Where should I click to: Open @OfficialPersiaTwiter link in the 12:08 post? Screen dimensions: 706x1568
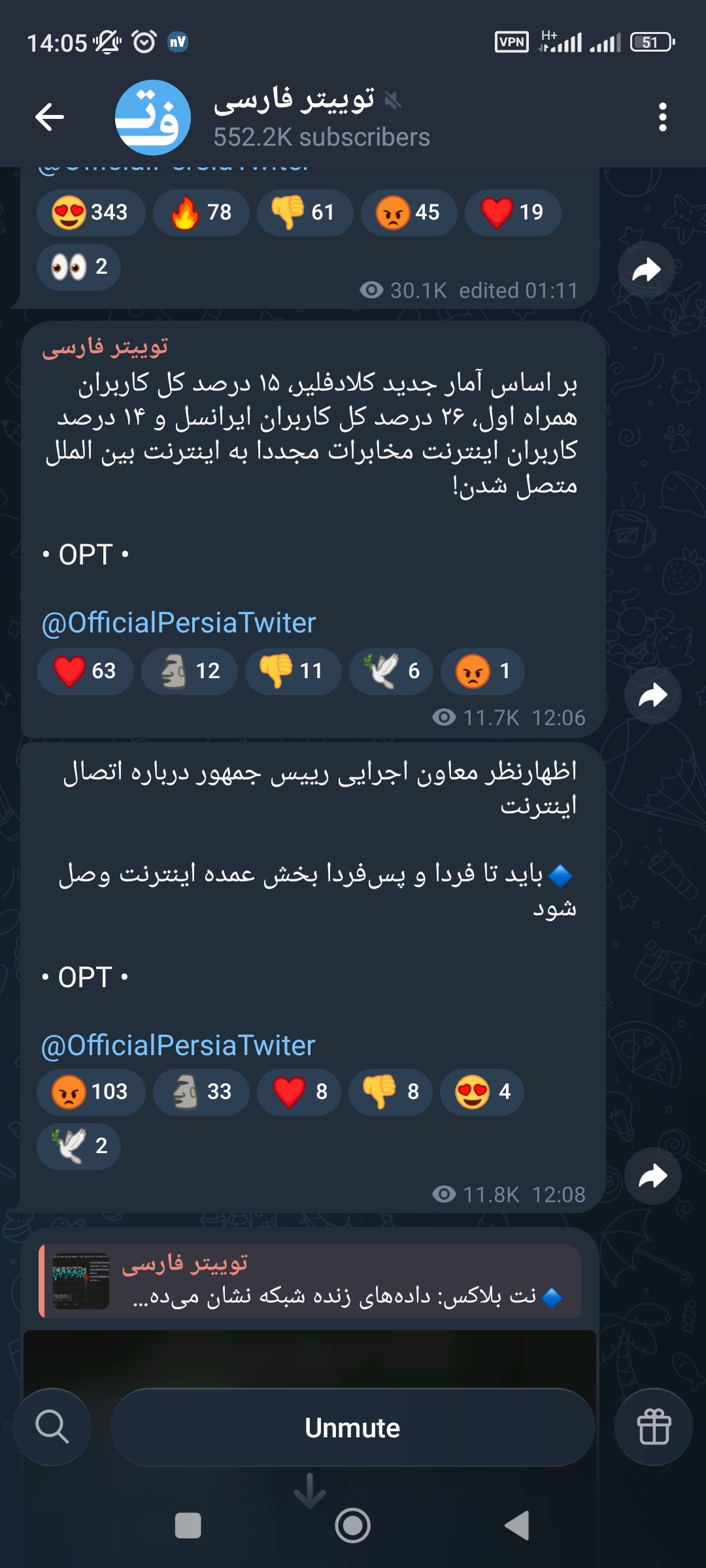[178, 1045]
